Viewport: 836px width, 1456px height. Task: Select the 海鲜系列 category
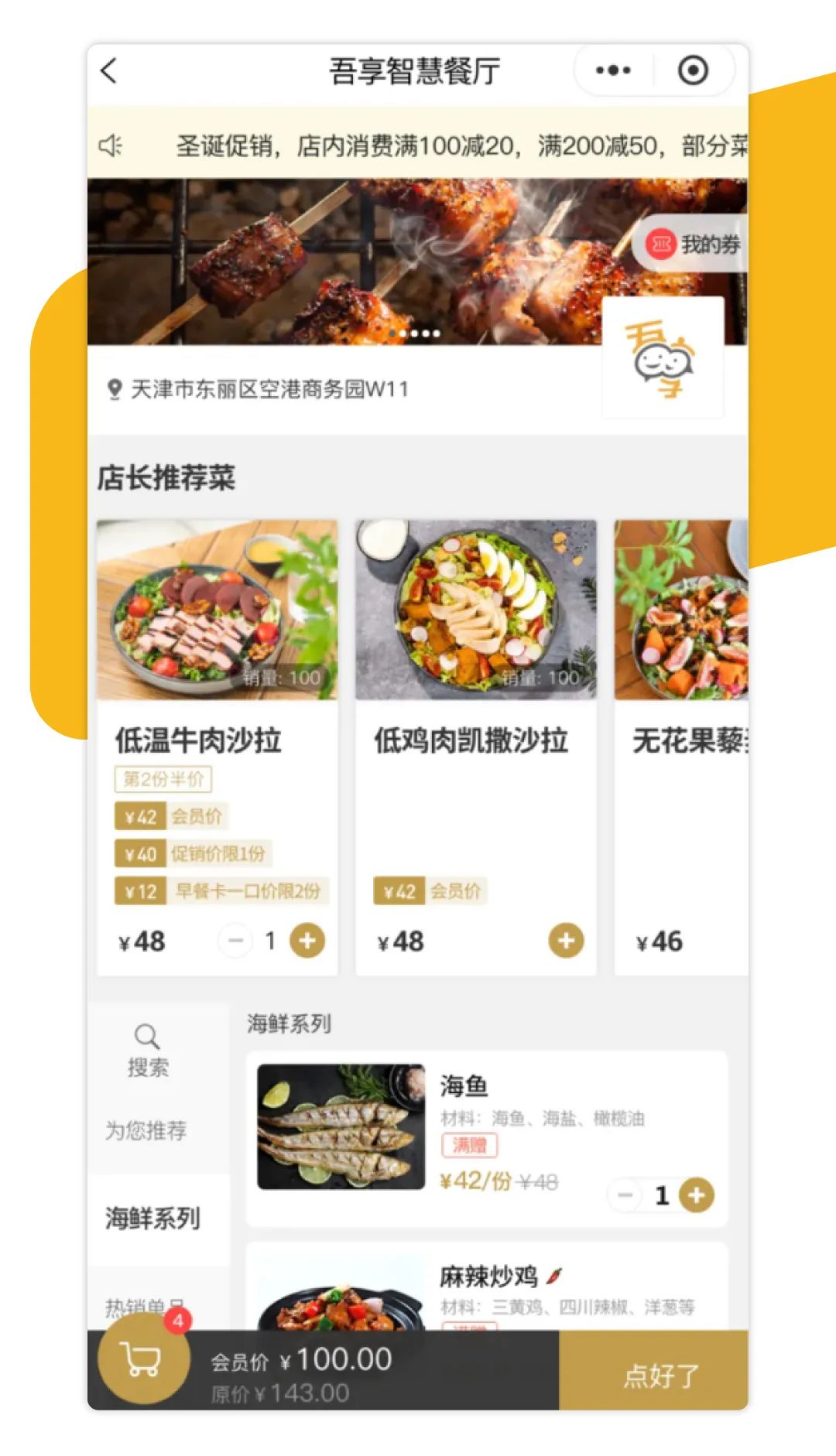153,1218
